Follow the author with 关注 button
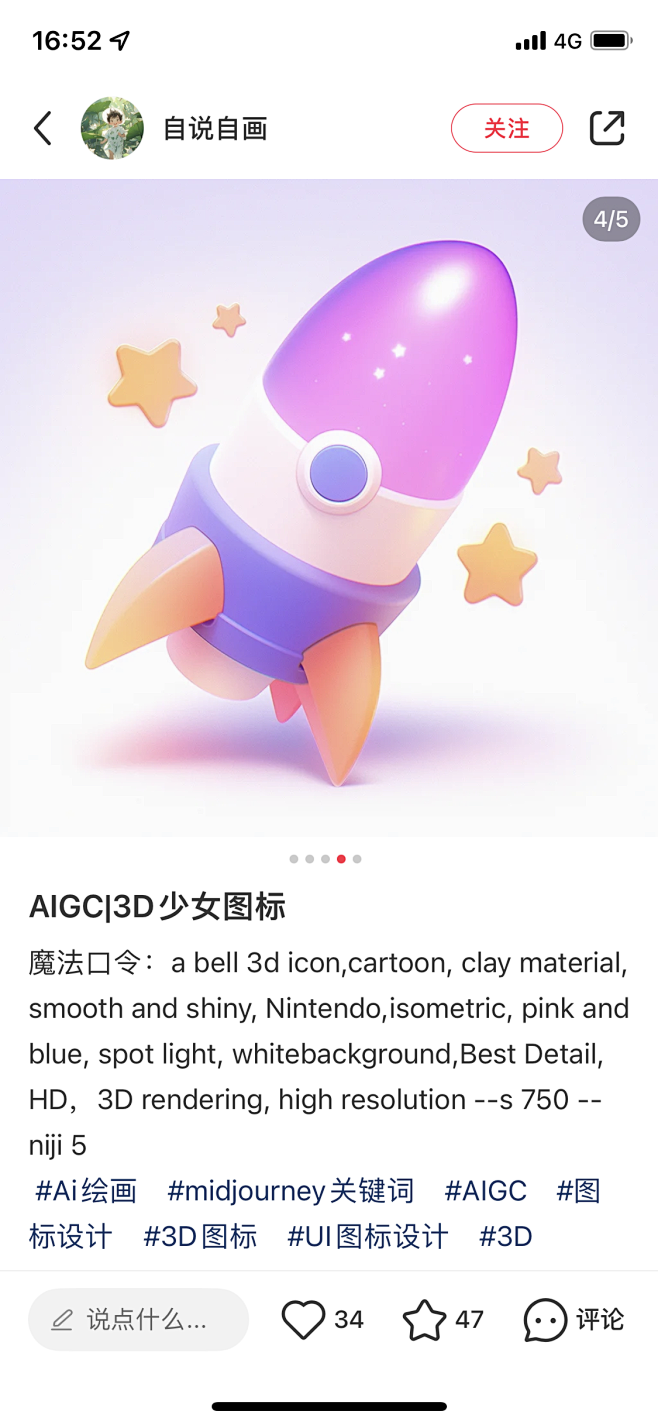The width and height of the screenshot is (658, 1425). pyautogui.click(x=506, y=129)
